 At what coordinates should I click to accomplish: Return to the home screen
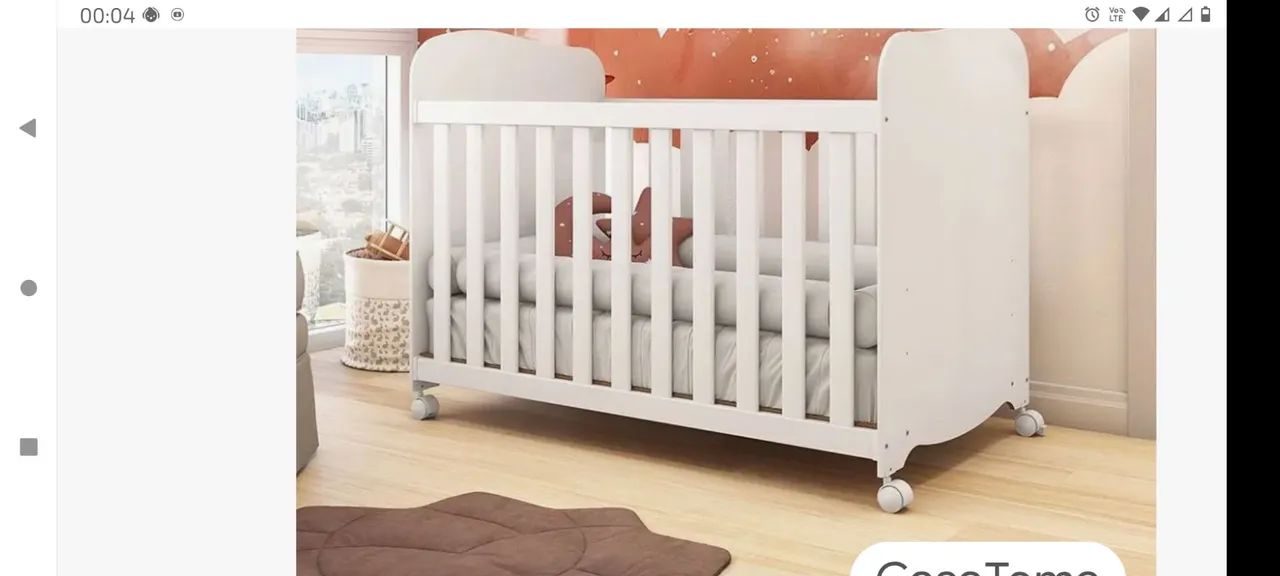pos(28,288)
